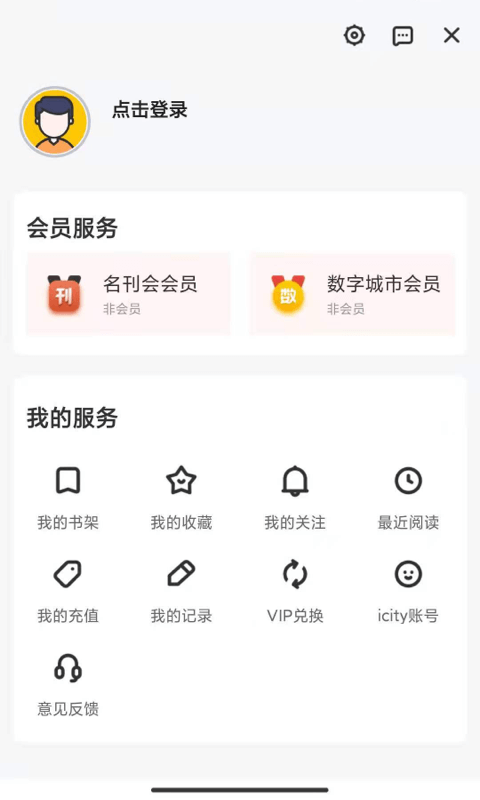The width and height of the screenshot is (480, 800).
Task: Open 我的书架 bookshelf
Action: pos(68,497)
